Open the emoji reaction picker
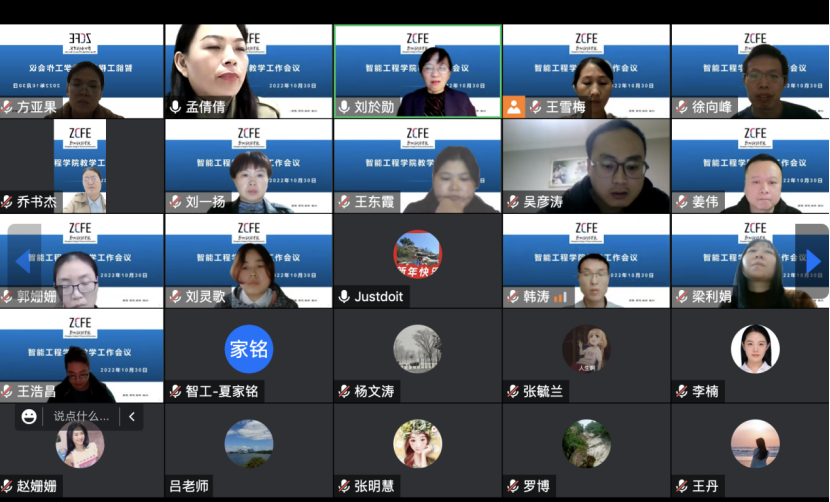 point(29,416)
